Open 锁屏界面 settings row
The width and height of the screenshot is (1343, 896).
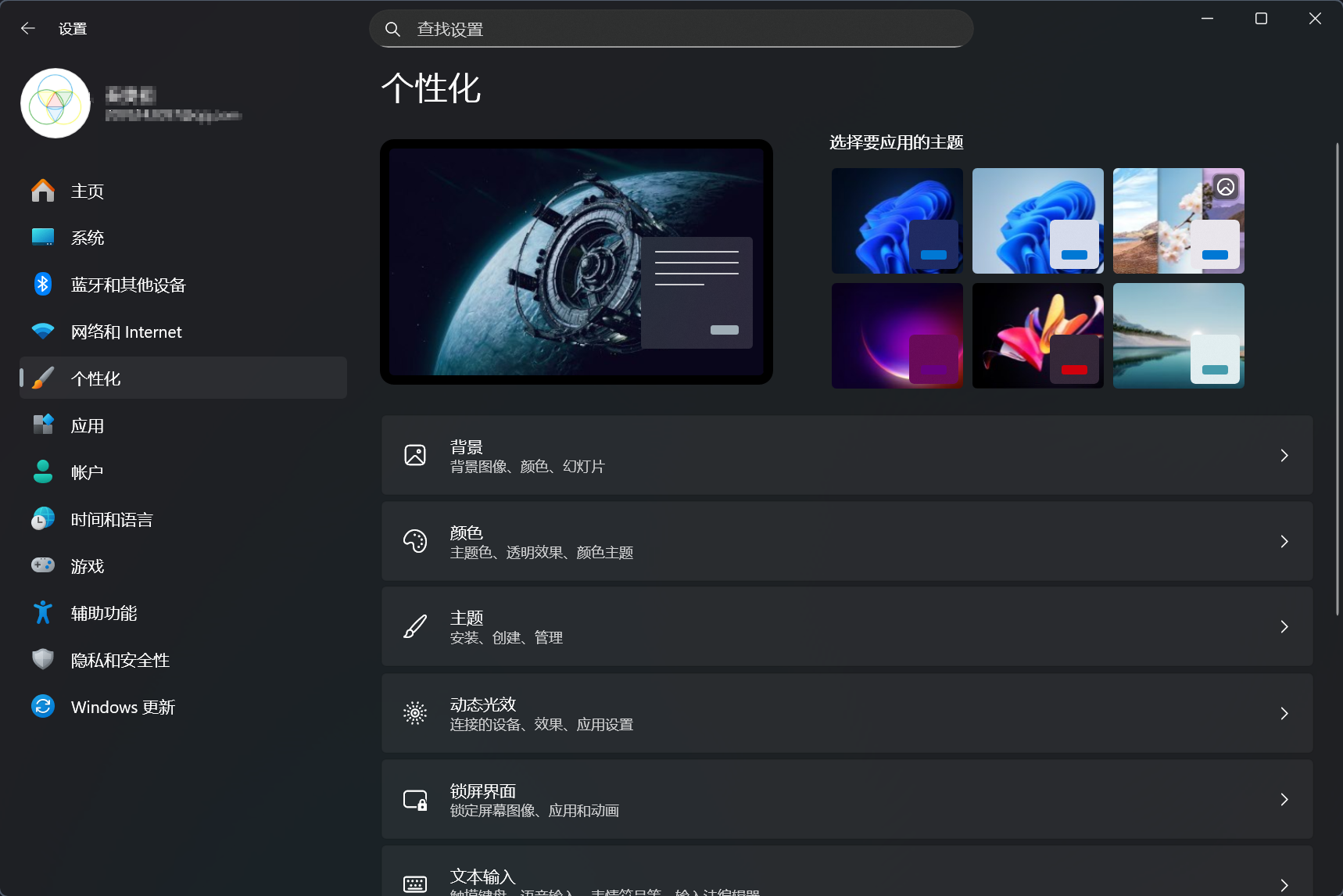pos(847,800)
